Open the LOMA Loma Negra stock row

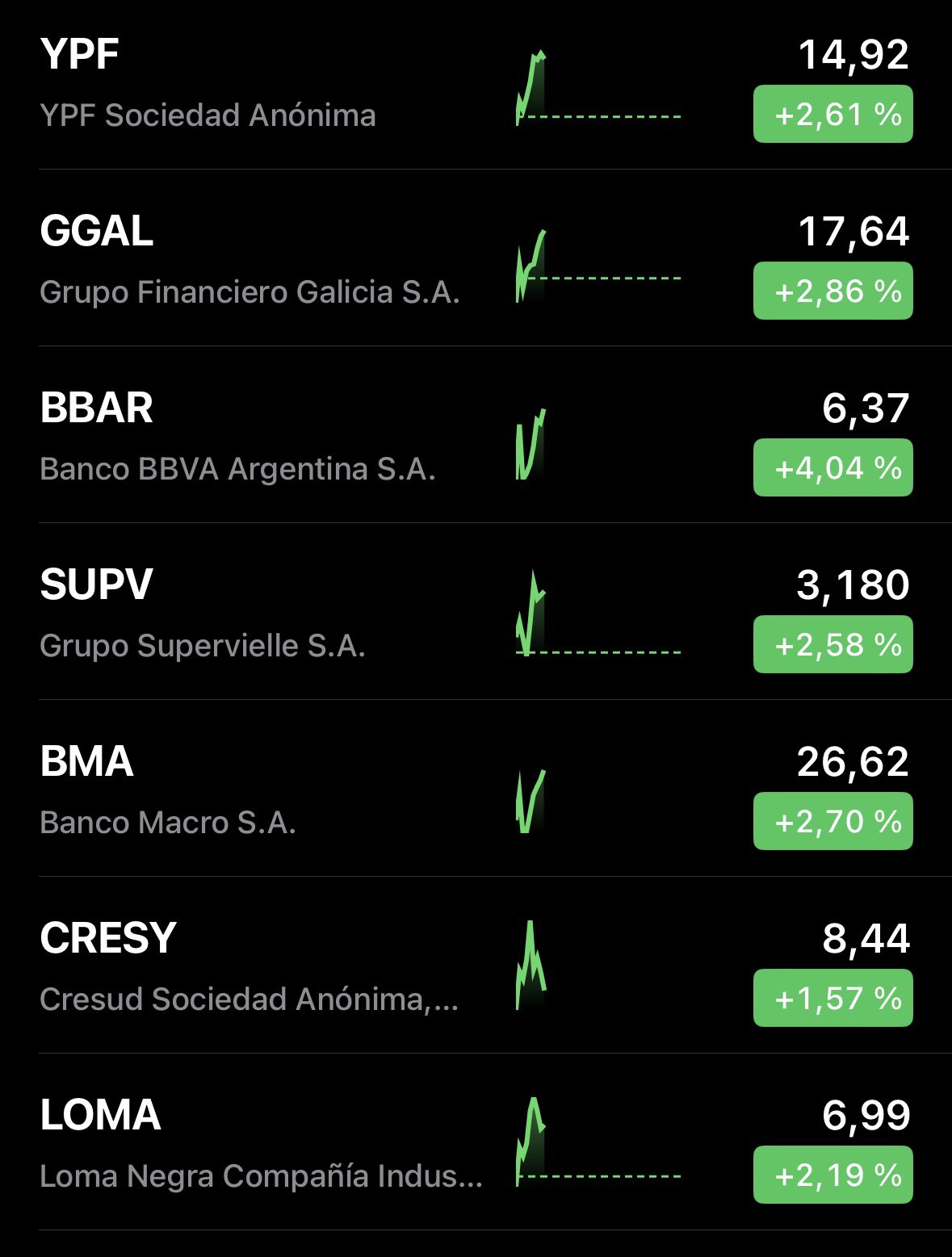(x=242, y=1144)
